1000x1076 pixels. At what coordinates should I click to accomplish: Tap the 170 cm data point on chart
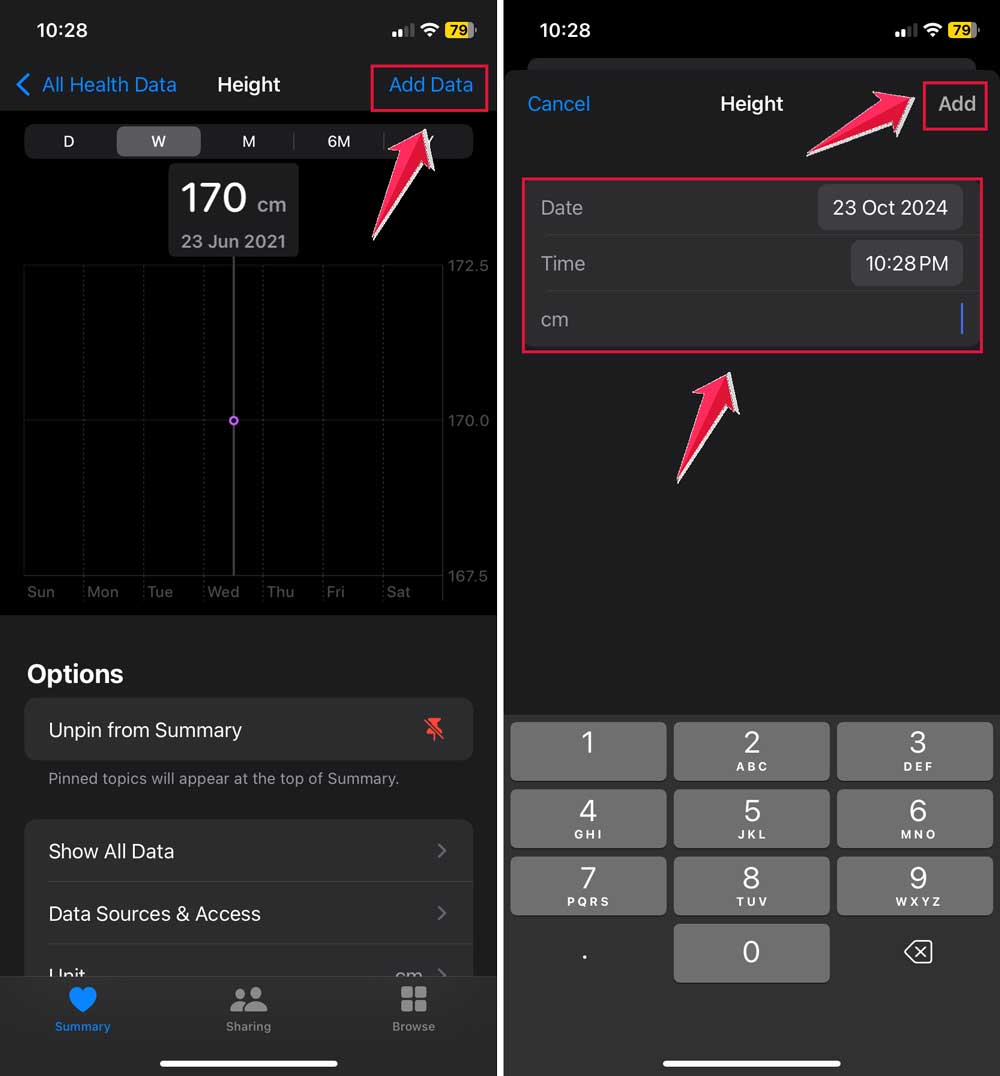pyautogui.click(x=233, y=421)
